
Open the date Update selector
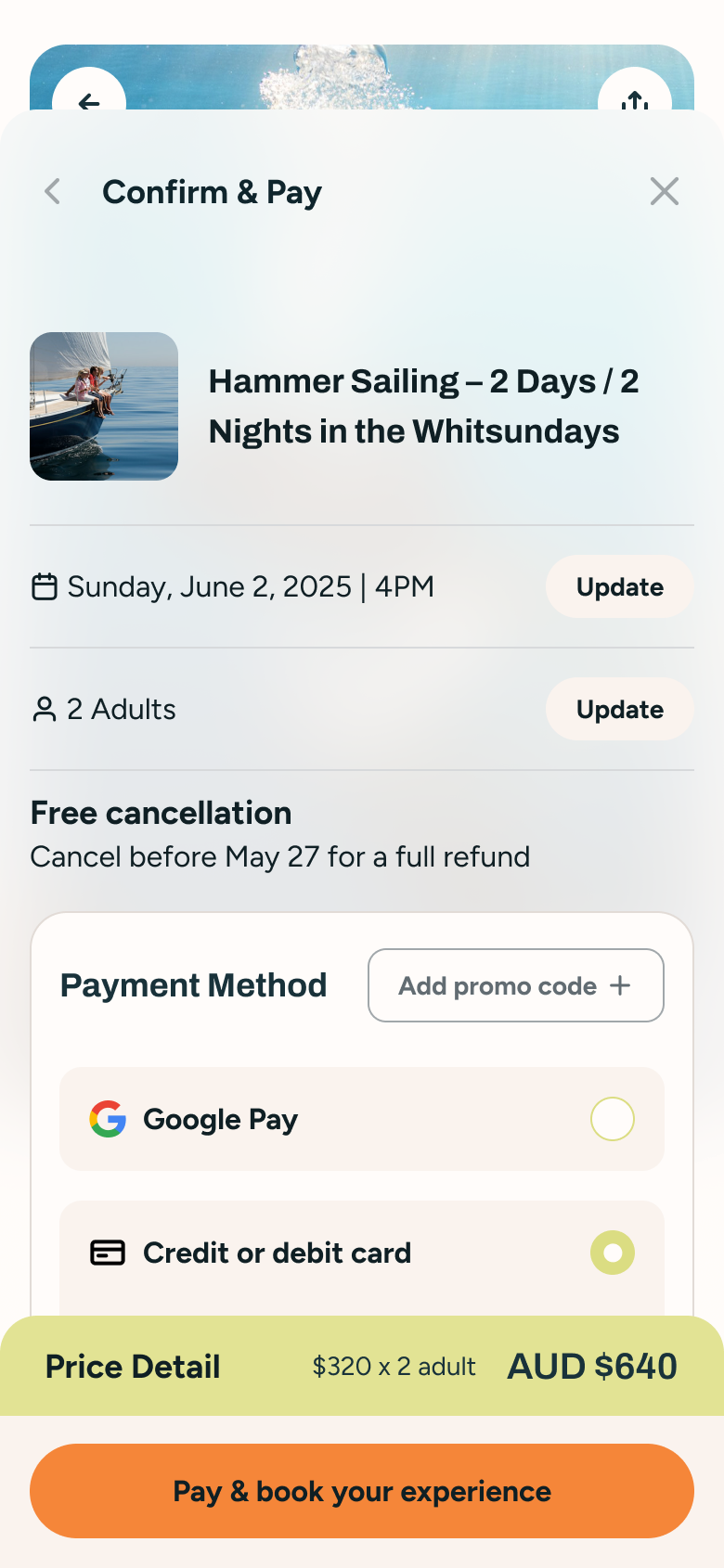coord(619,586)
